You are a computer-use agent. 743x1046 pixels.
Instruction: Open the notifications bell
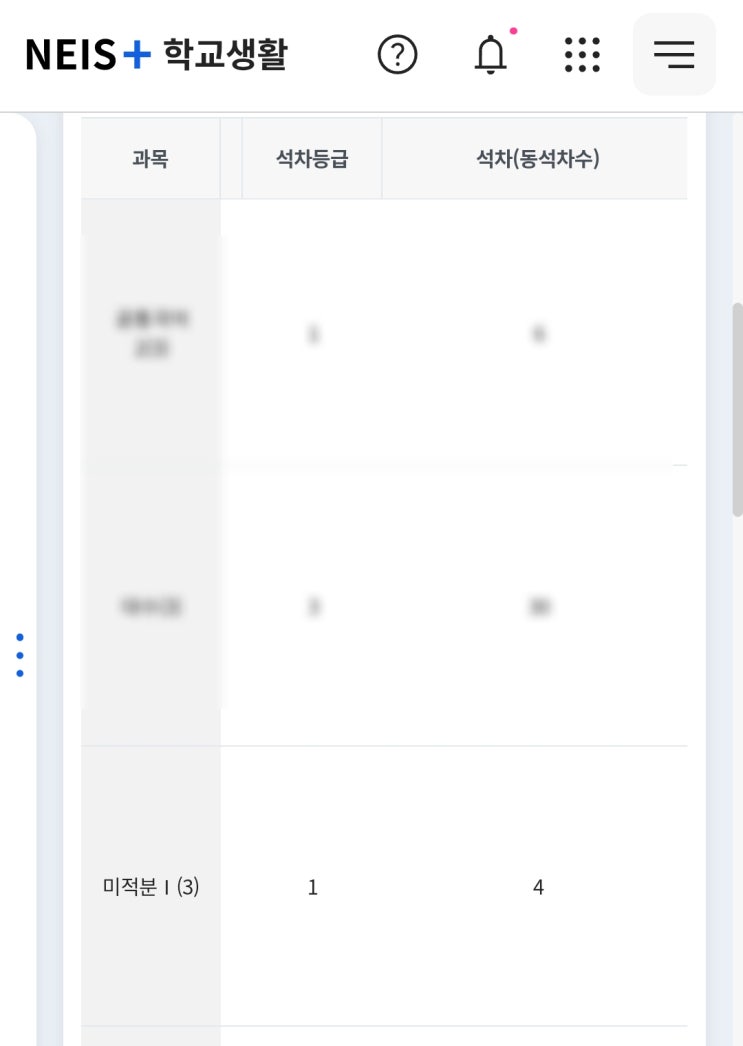click(x=490, y=54)
